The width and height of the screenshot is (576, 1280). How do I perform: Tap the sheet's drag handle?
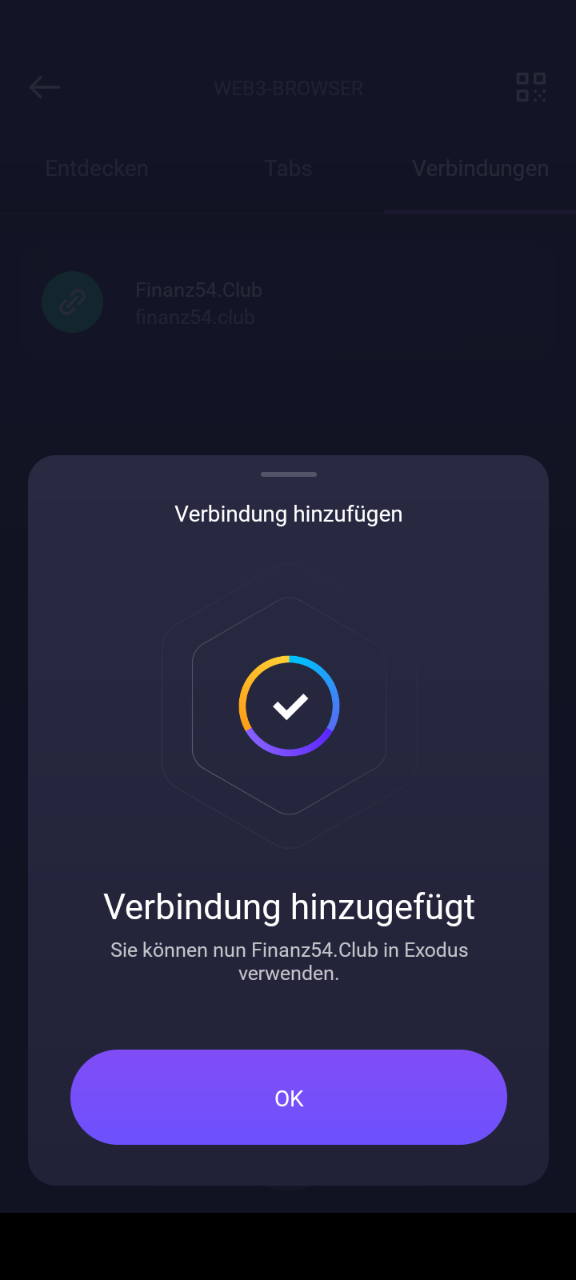point(288,474)
